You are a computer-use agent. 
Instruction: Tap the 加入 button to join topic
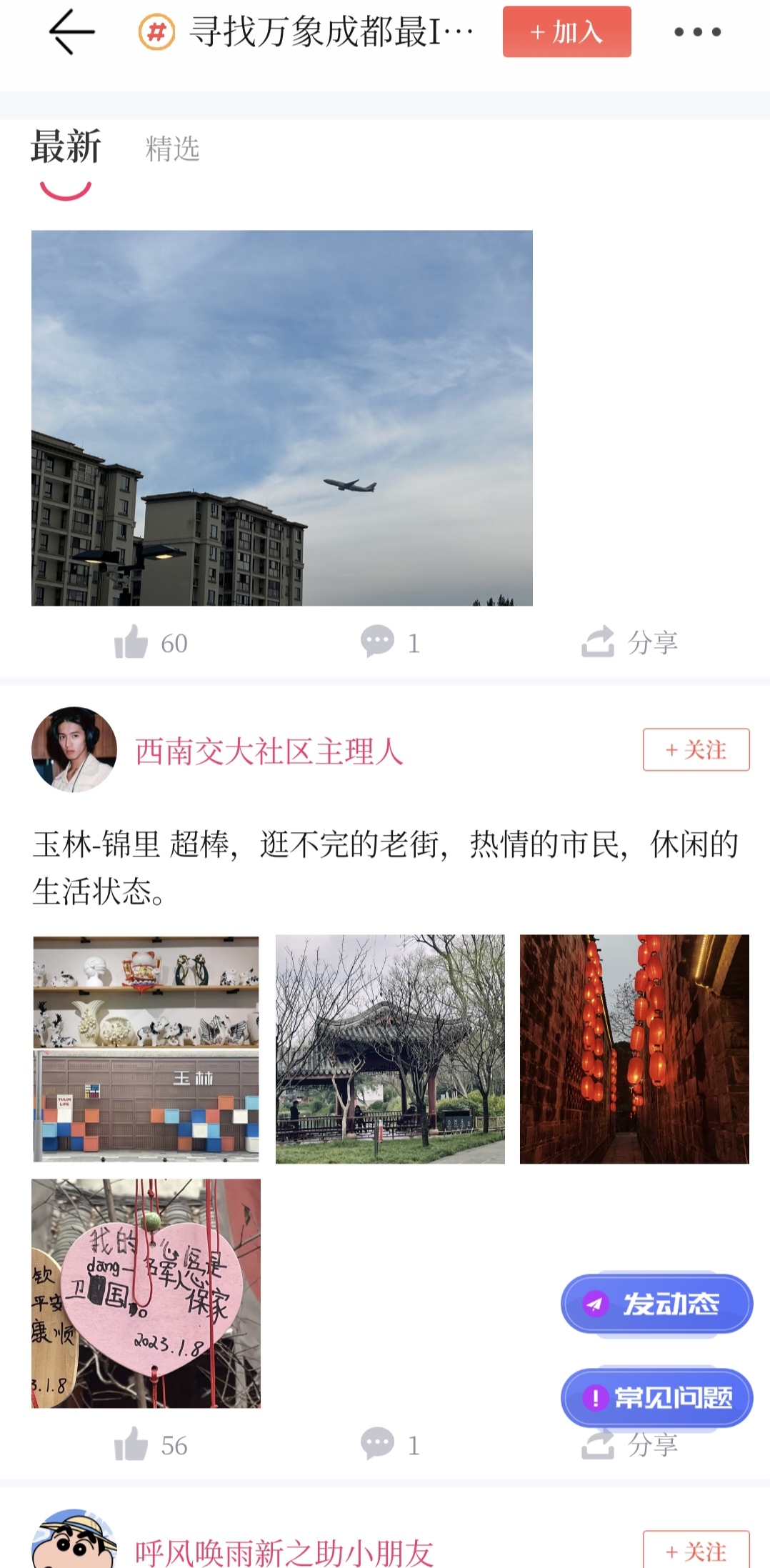pyautogui.click(x=566, y=32)
